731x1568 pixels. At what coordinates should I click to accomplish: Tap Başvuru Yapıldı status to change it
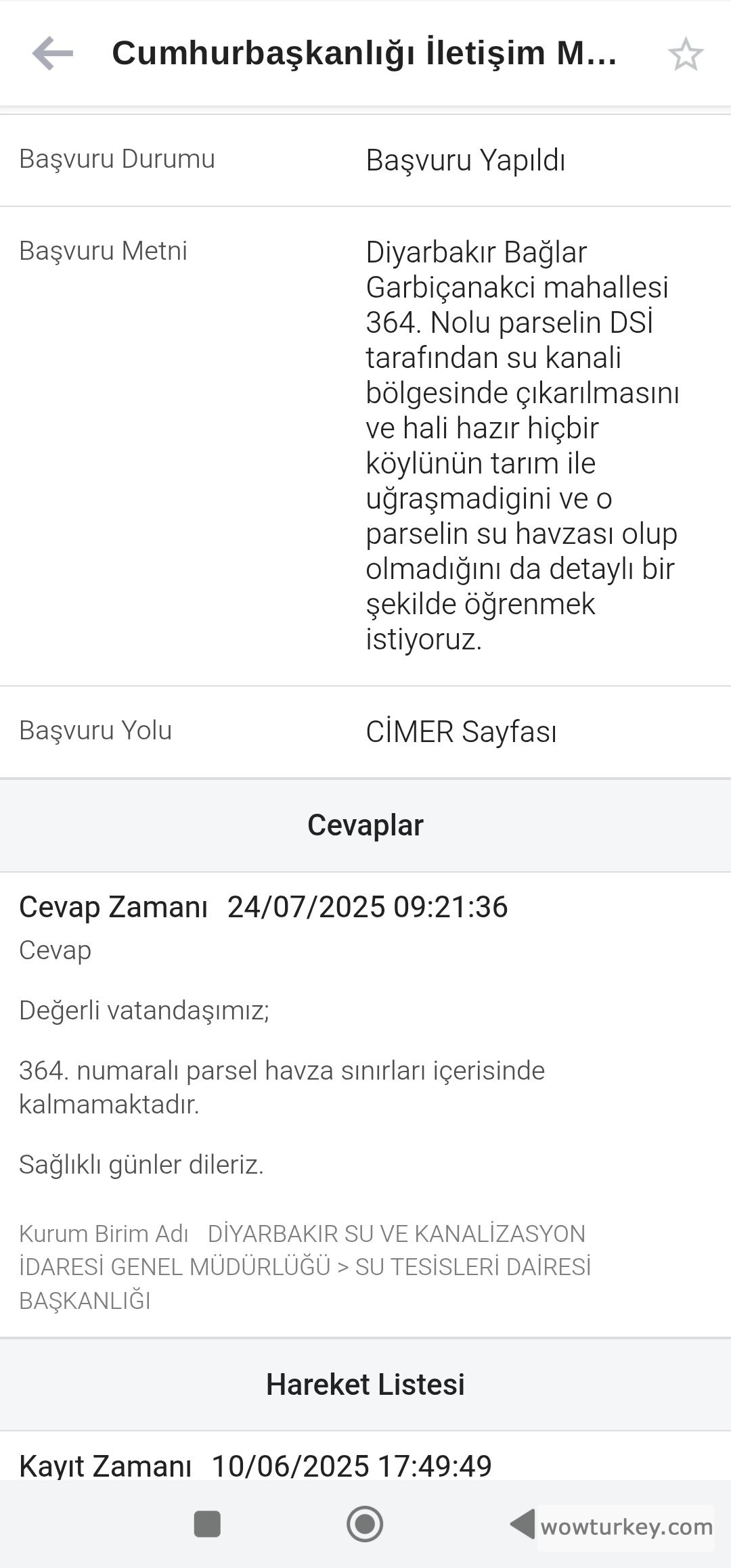click(468, 160)
